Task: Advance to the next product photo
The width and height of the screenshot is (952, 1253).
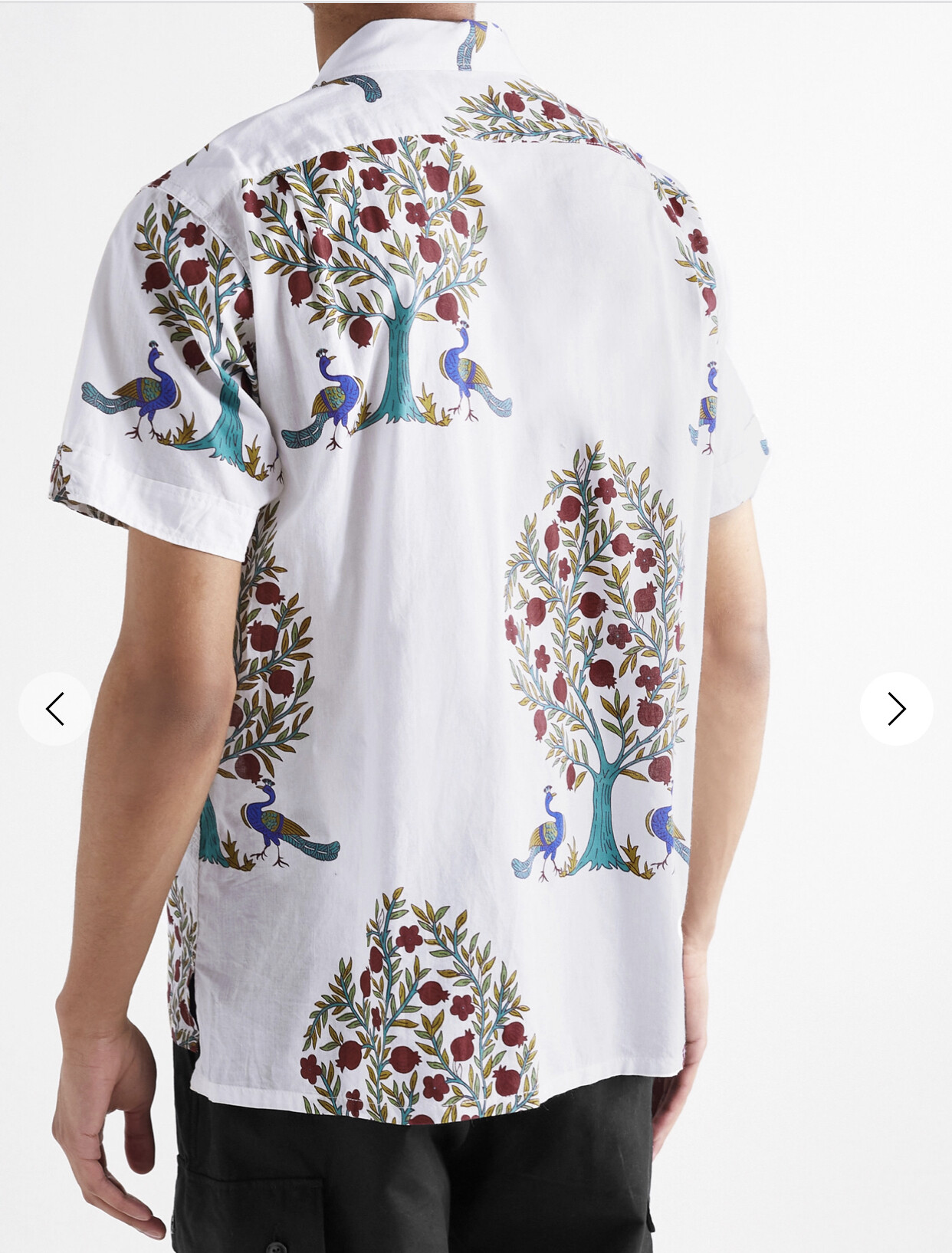Action: (896, 709)
